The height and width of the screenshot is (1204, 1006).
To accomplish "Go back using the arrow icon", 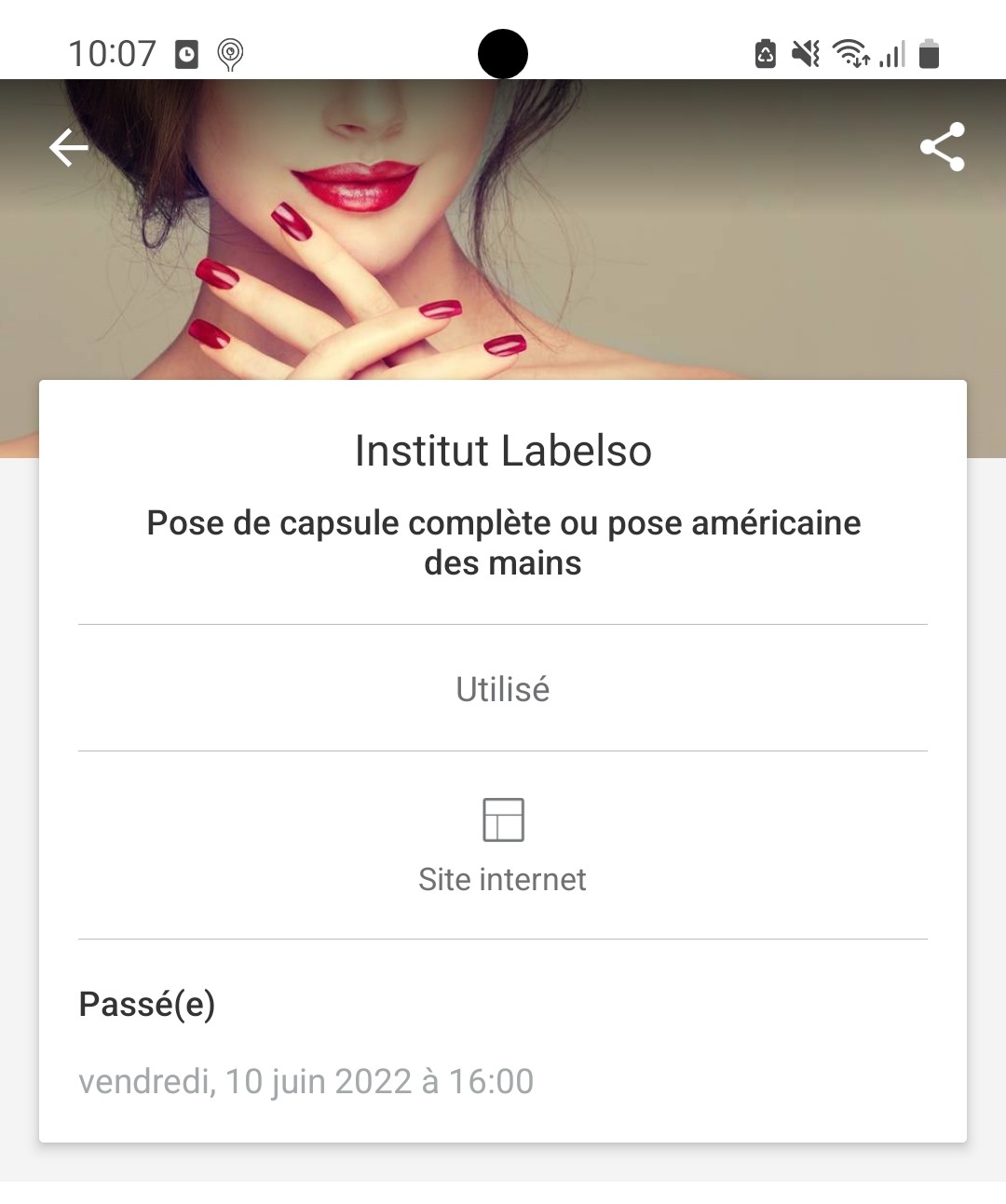I will (x=68, y=147).
